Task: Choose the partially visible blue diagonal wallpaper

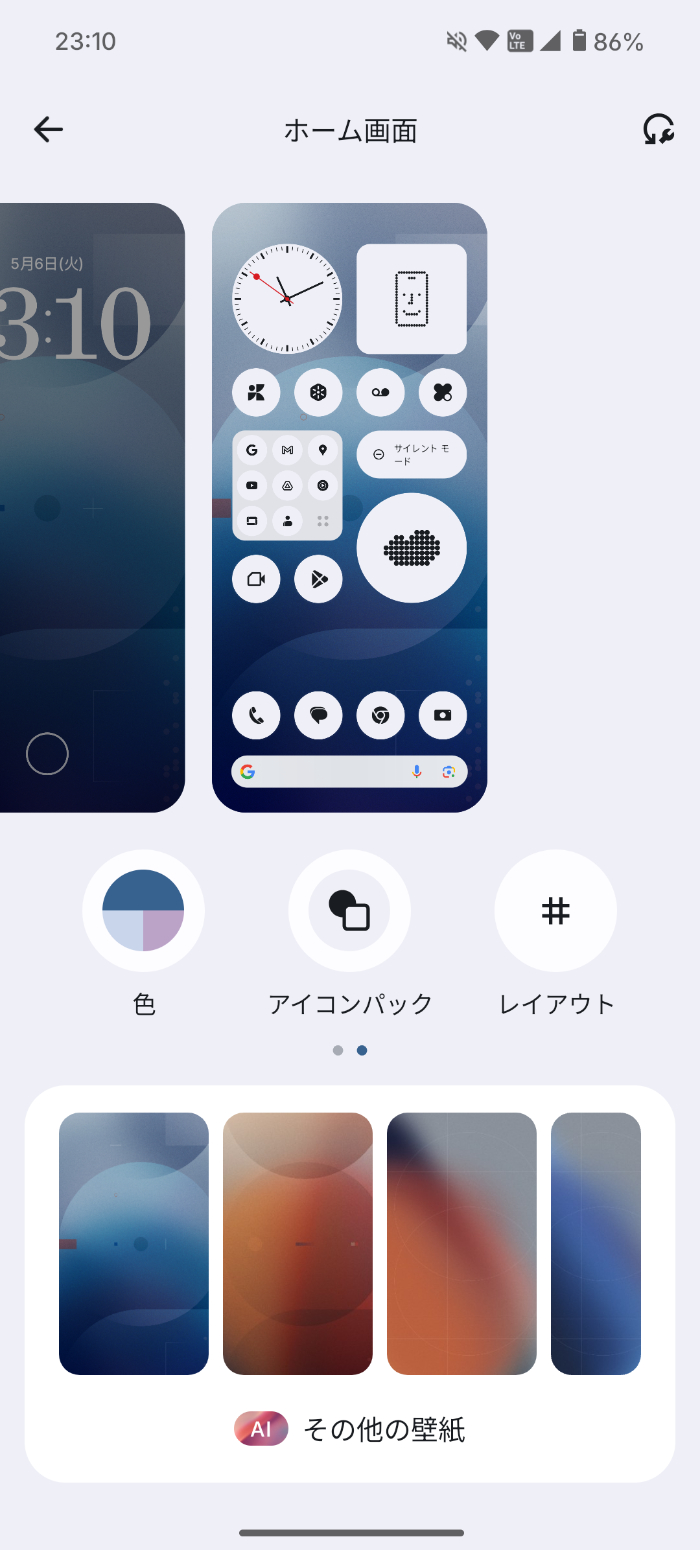Action: pos(596,1244)
